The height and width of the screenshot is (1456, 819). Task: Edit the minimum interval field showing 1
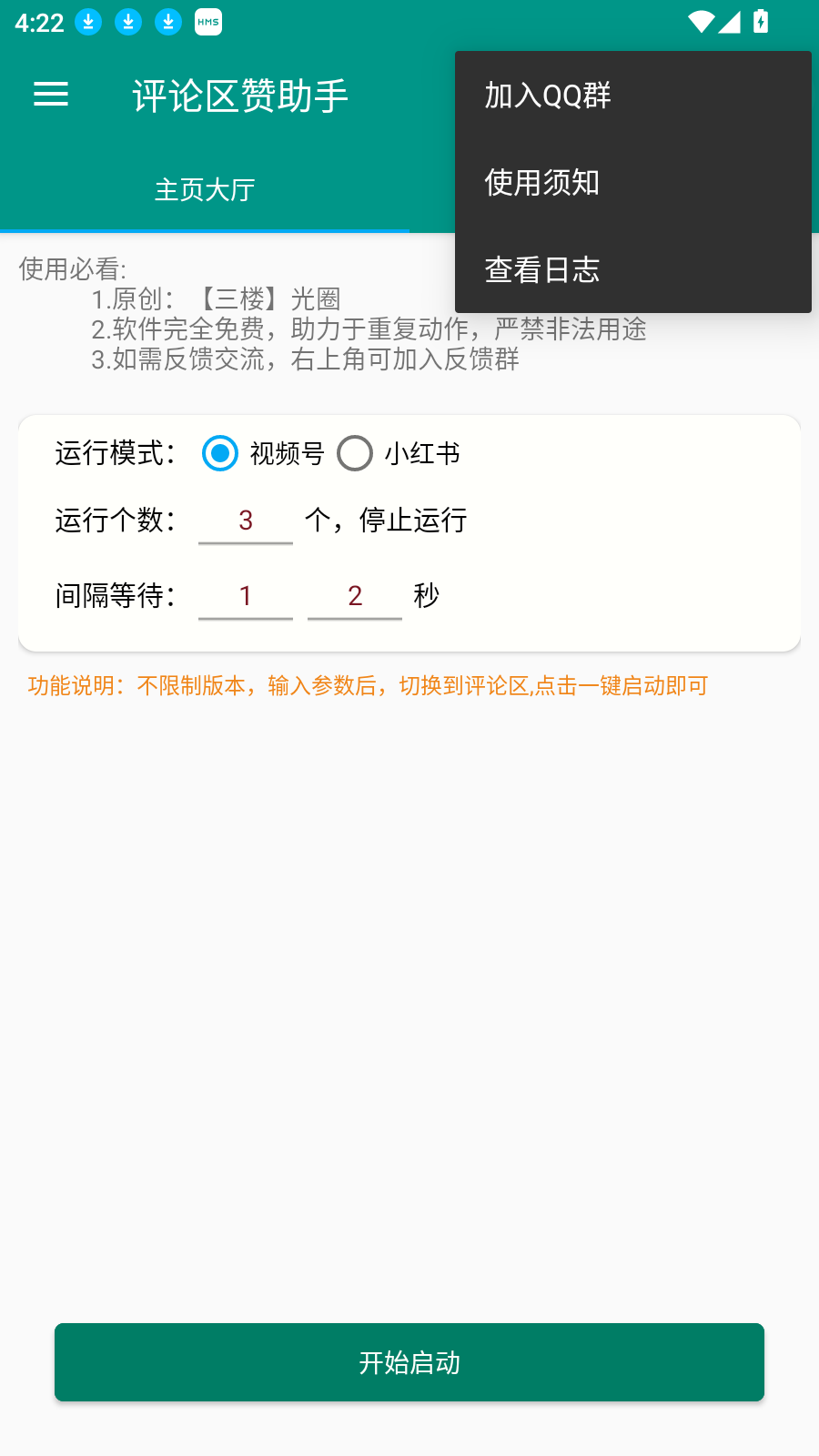(246, 596)
